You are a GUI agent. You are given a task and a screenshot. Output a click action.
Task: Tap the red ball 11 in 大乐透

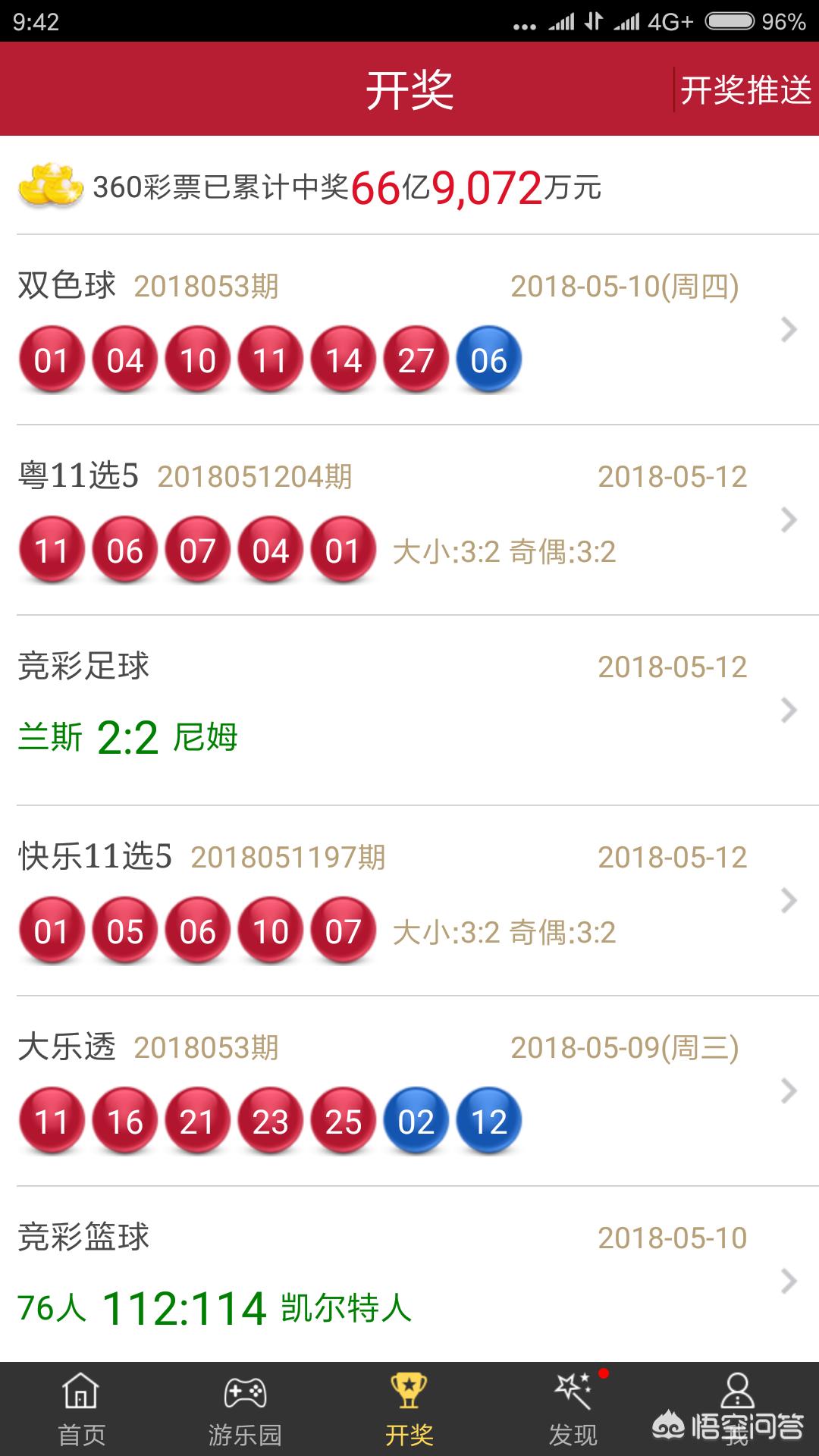click(52, 1119)
